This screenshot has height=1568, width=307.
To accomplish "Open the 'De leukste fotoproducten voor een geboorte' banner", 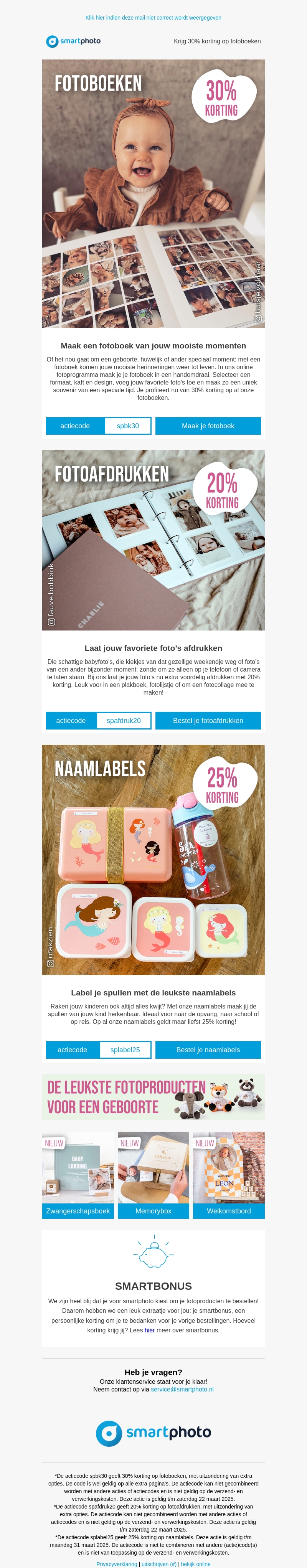I will pyautogui.click(x=153, y=1098).
